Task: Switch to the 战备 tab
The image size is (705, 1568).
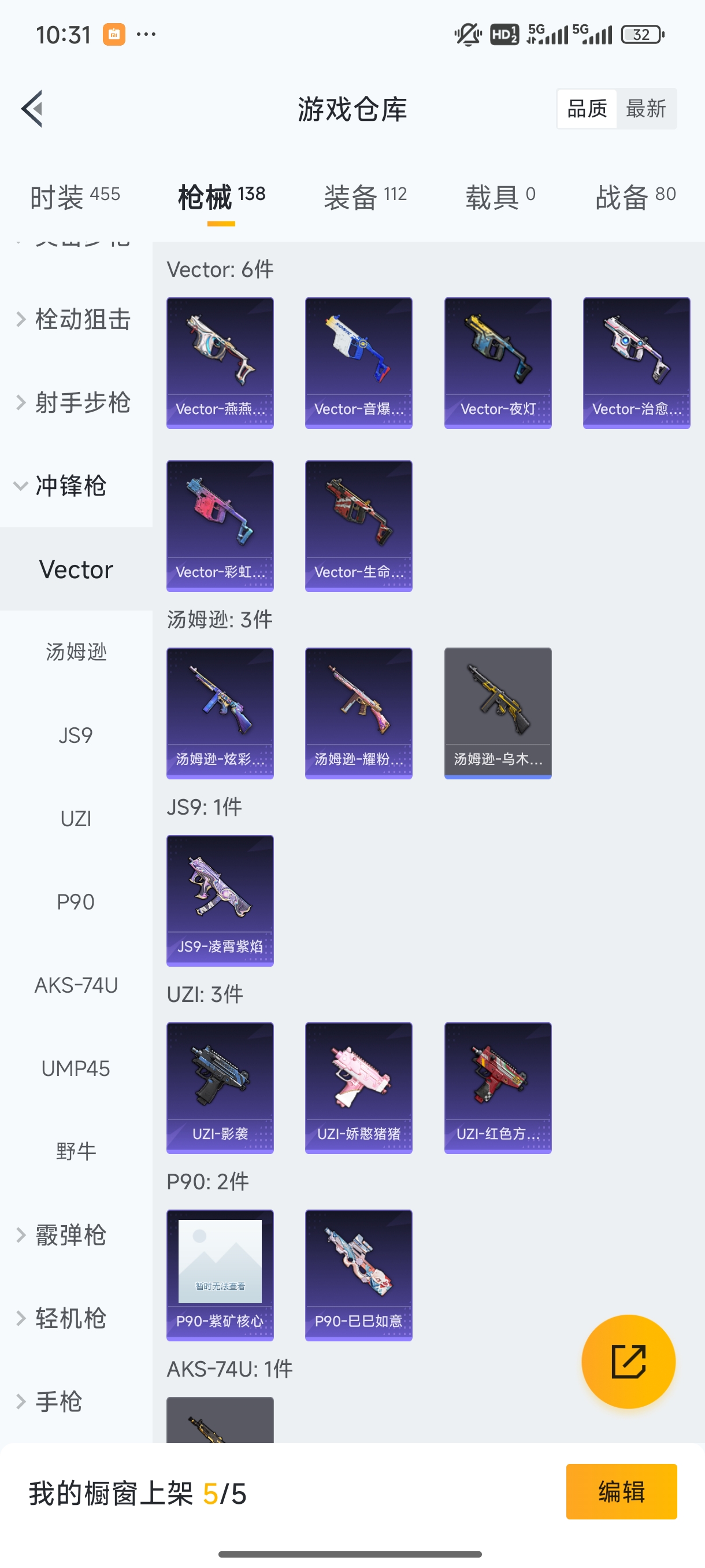Action: point(635,197)
